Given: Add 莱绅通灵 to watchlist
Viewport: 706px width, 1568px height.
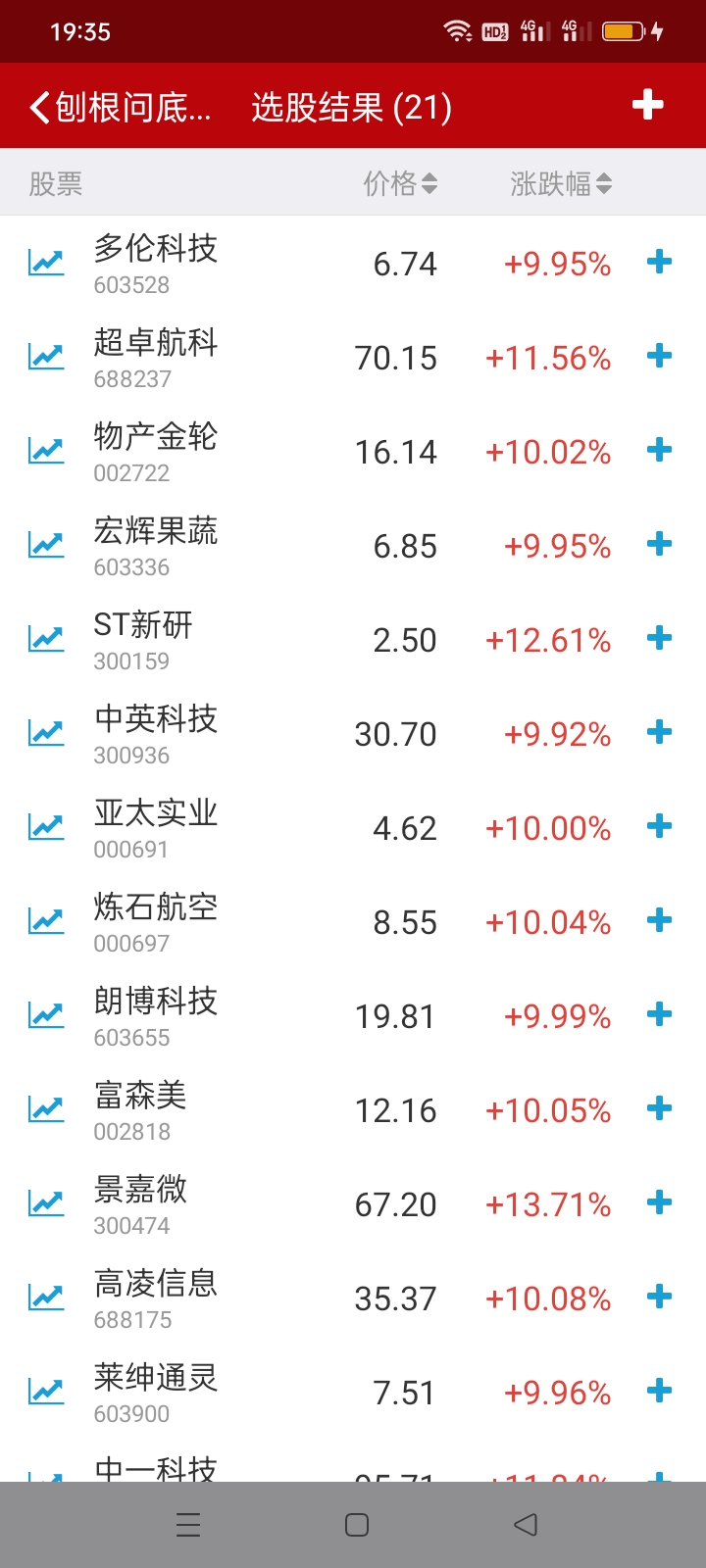Looking at the screenshot, I should tap(660, 1391).
